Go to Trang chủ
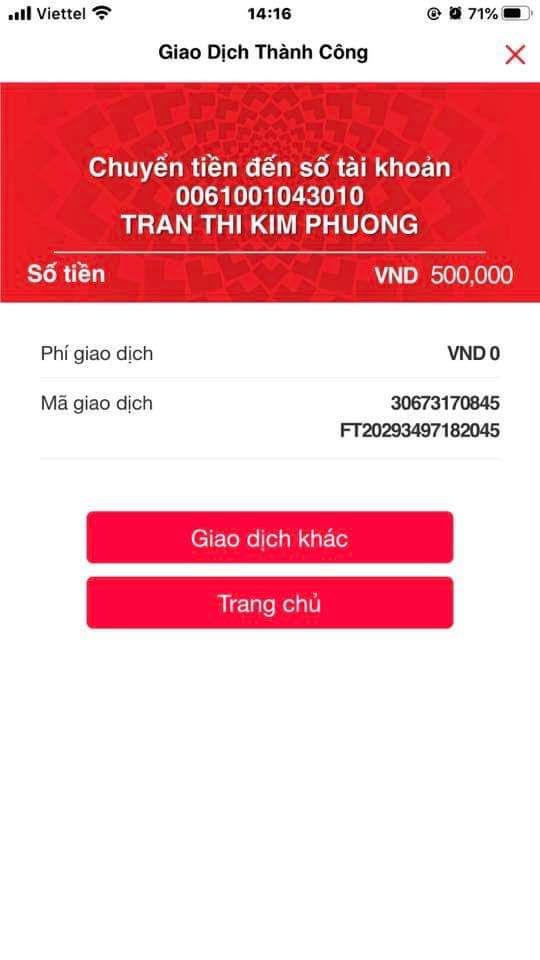 [x=269, y=603]
